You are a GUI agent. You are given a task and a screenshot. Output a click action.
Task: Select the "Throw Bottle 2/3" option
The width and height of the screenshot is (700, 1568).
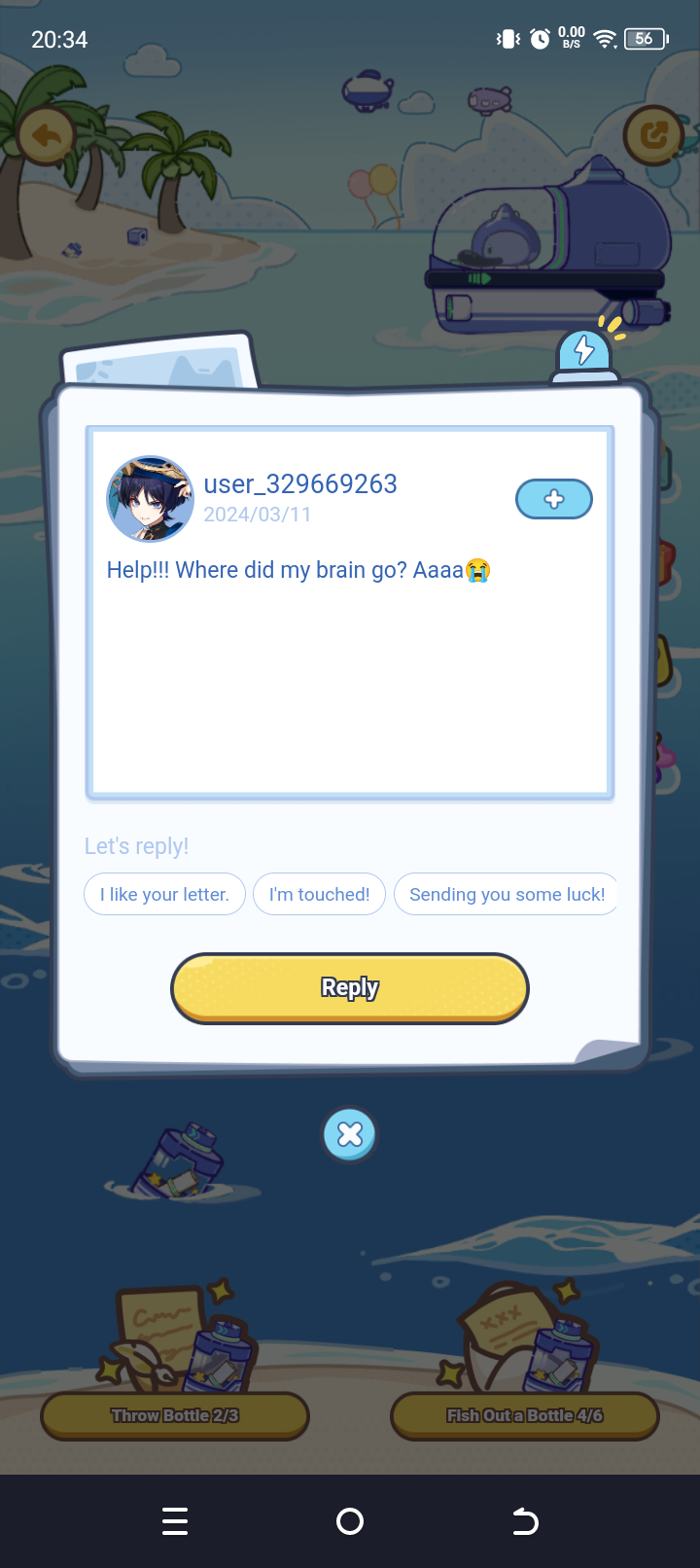click(174, 1415)
